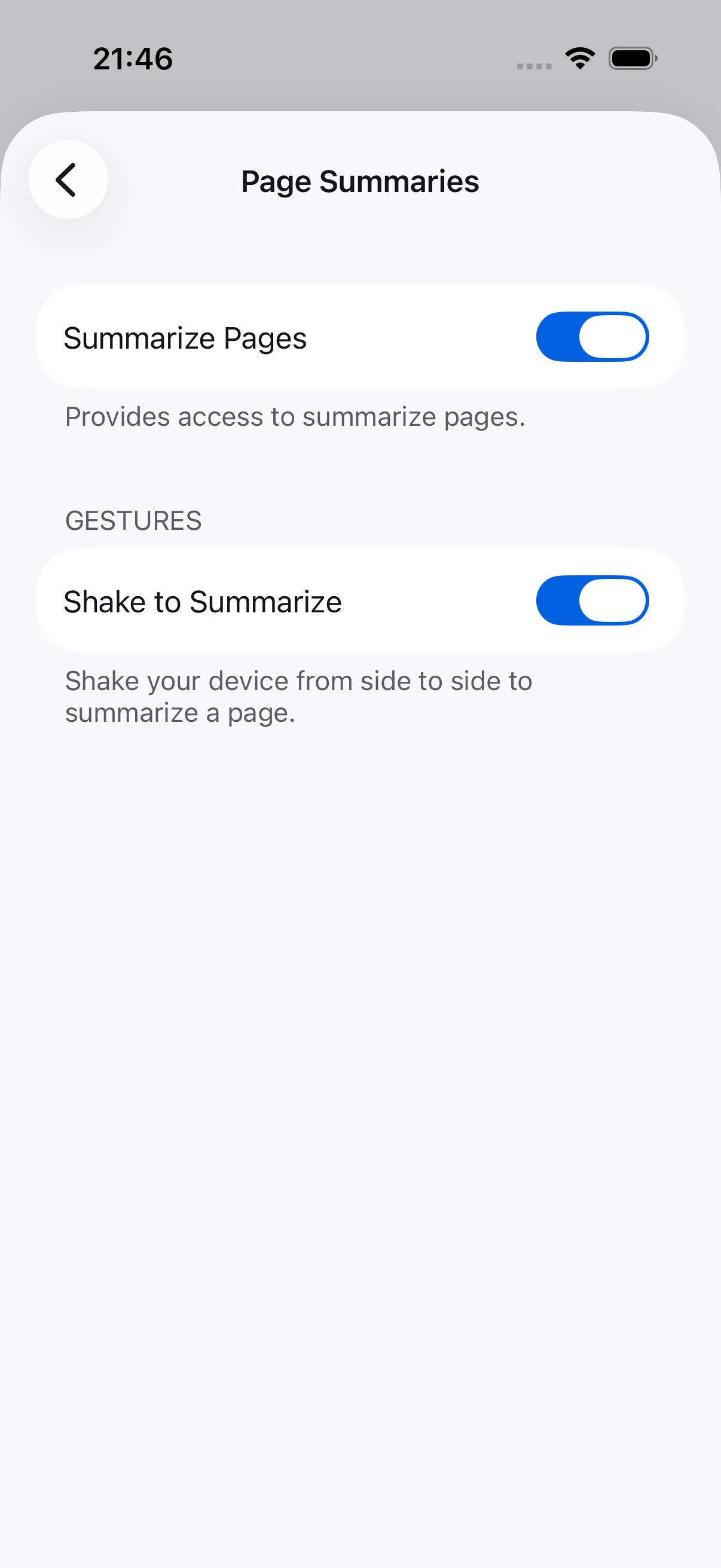Disable the Shake to Summarize switch
The width and height of the screenshot is (721, 1568).
pyautogui.click(x=592, y=601)
